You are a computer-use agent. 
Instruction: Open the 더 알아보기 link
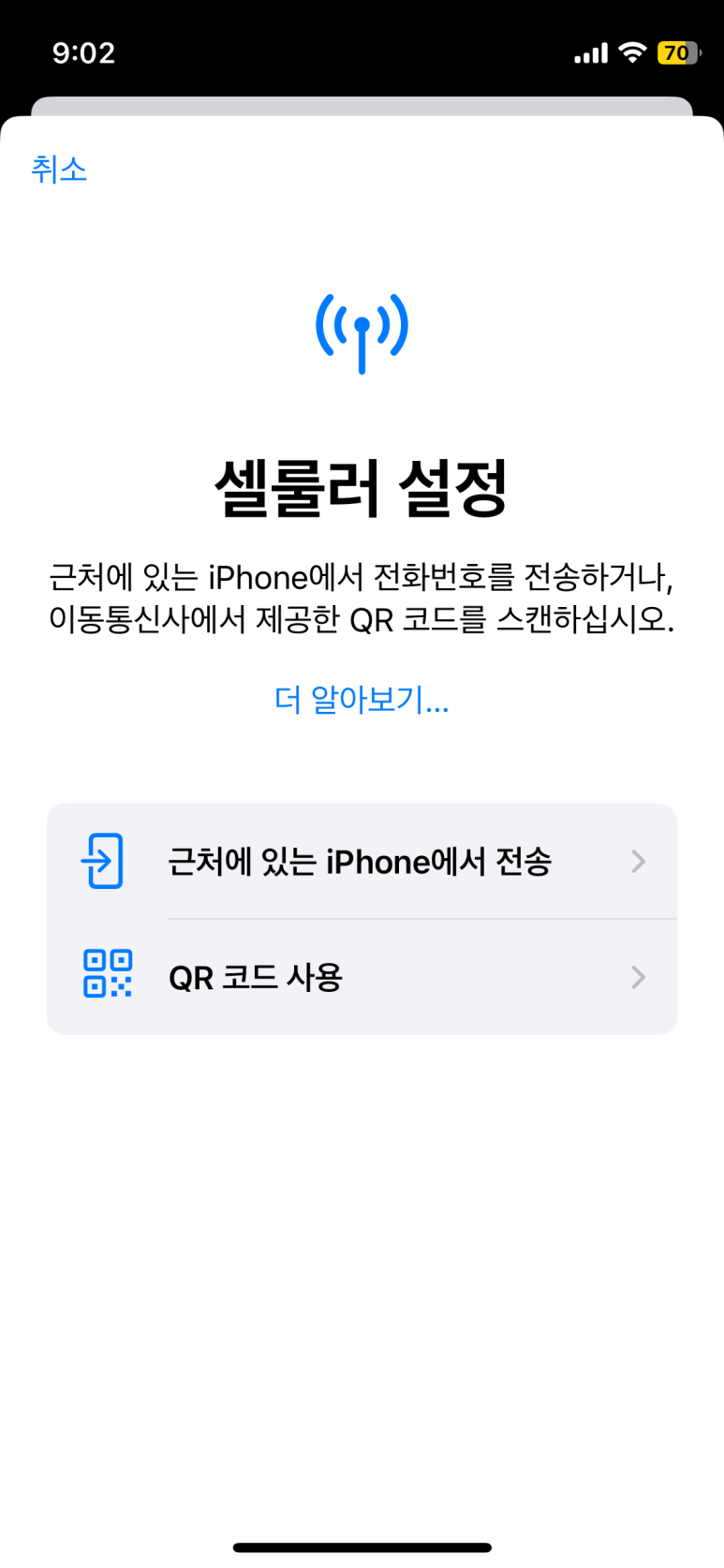(362, 699)
